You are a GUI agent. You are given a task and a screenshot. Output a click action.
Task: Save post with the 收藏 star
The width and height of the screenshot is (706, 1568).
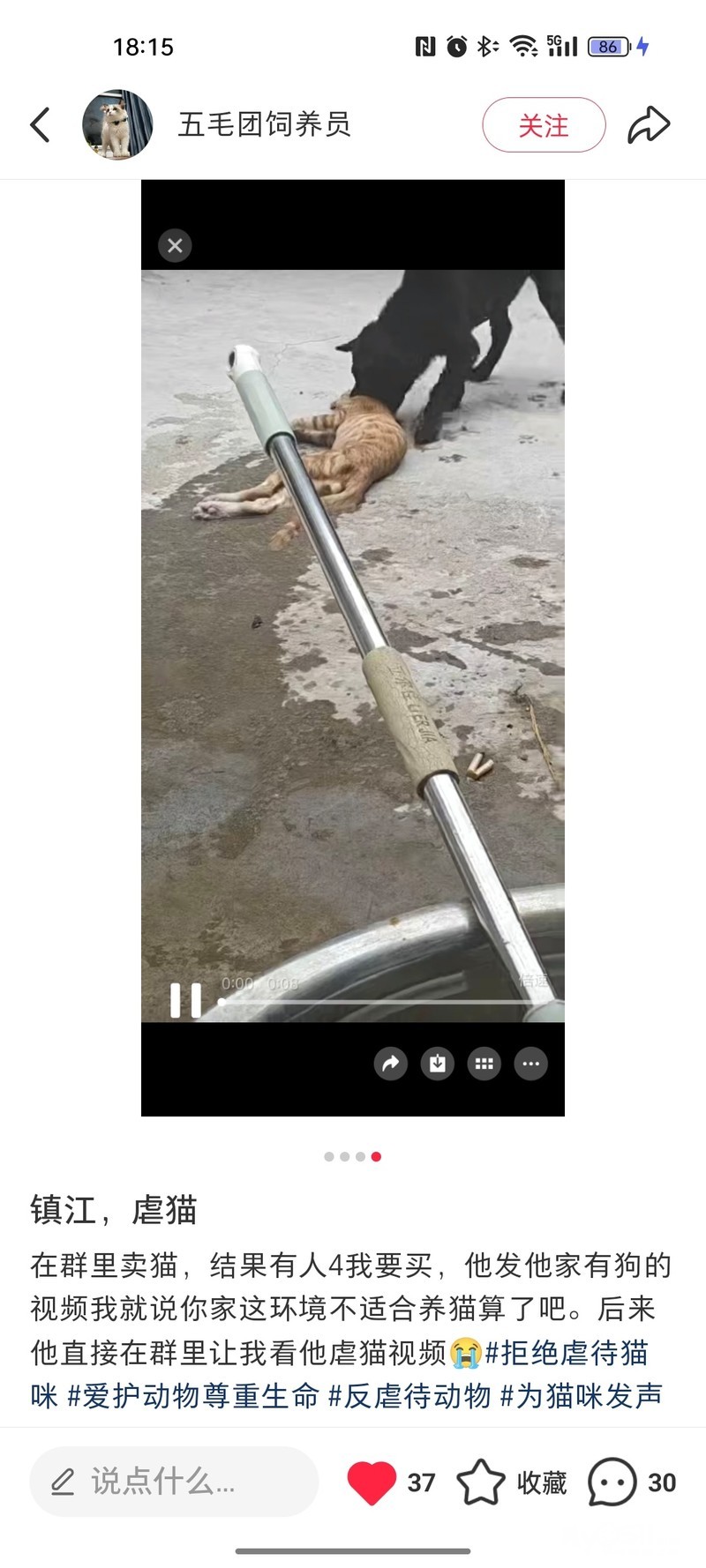point(481,1482)
